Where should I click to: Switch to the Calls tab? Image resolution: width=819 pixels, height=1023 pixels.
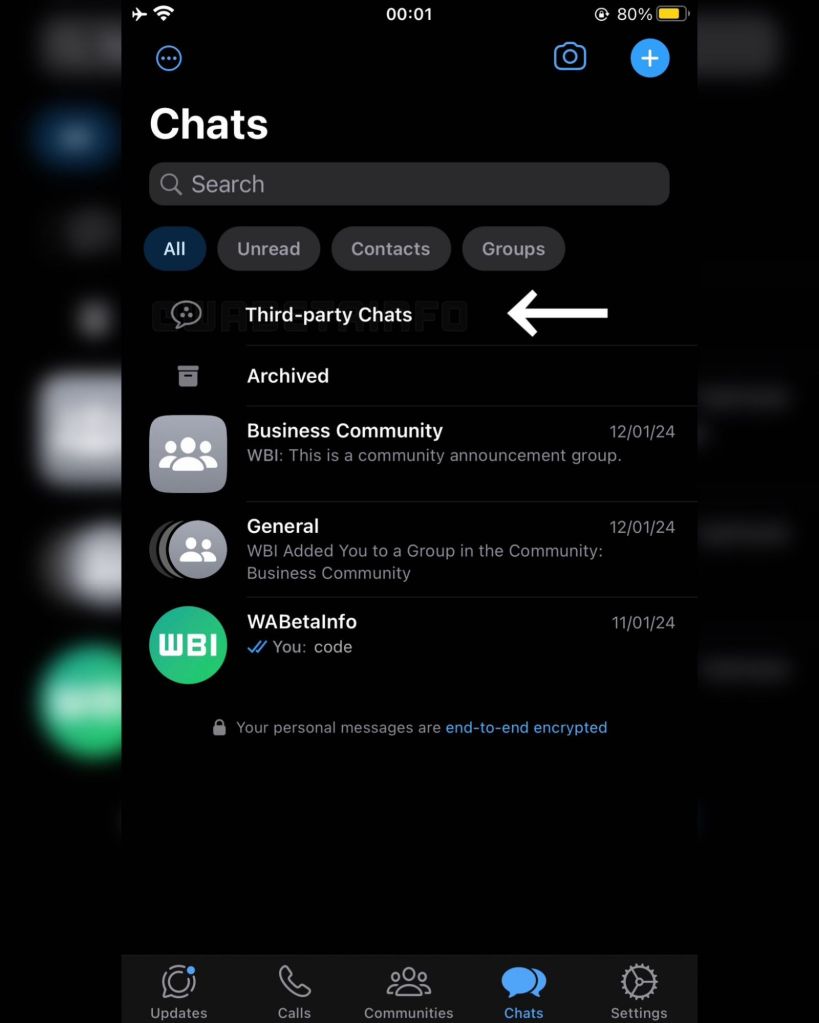tap(294, 992)
